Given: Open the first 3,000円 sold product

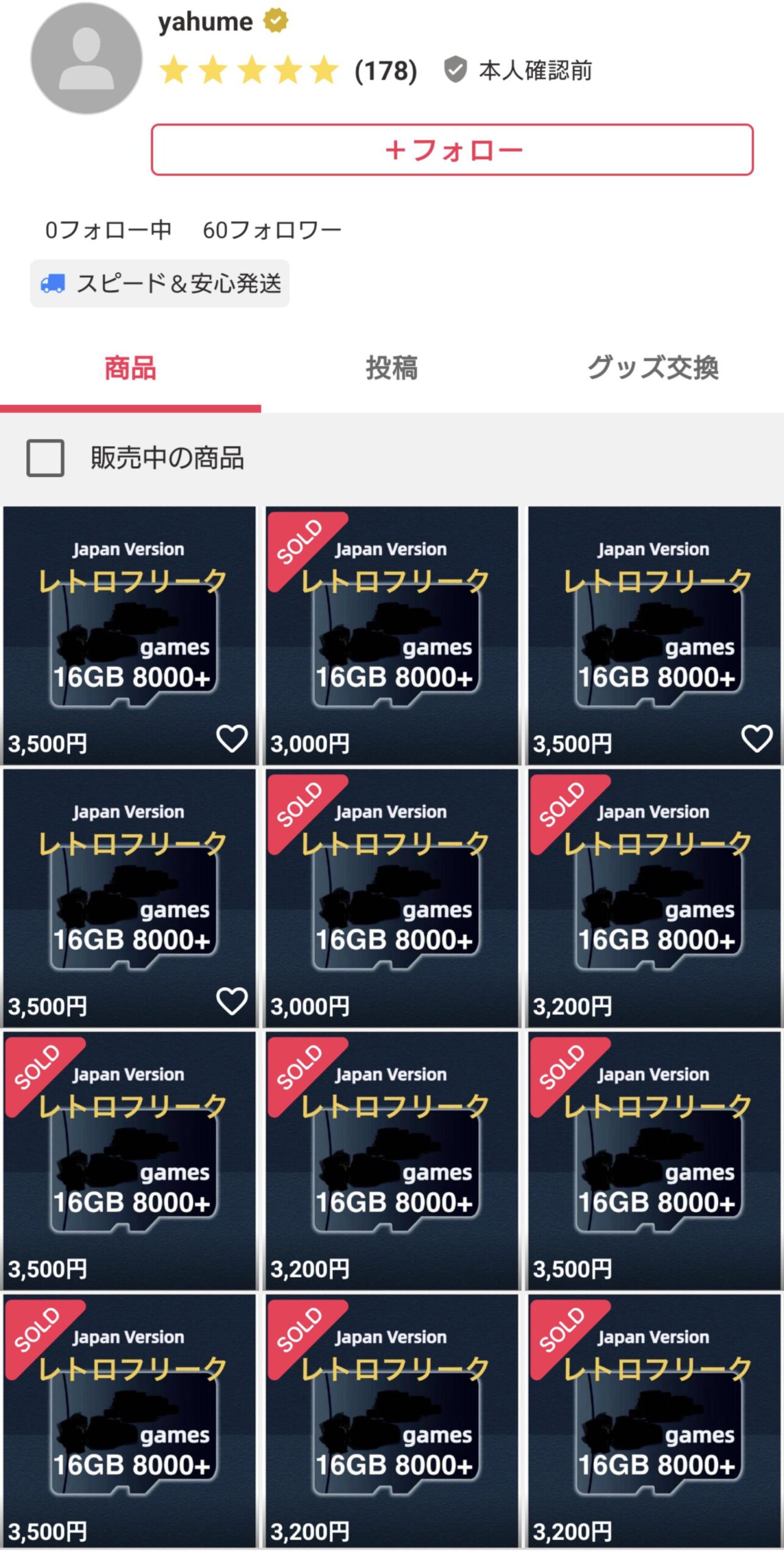Looking at the screenshot, I should [391, 635].
